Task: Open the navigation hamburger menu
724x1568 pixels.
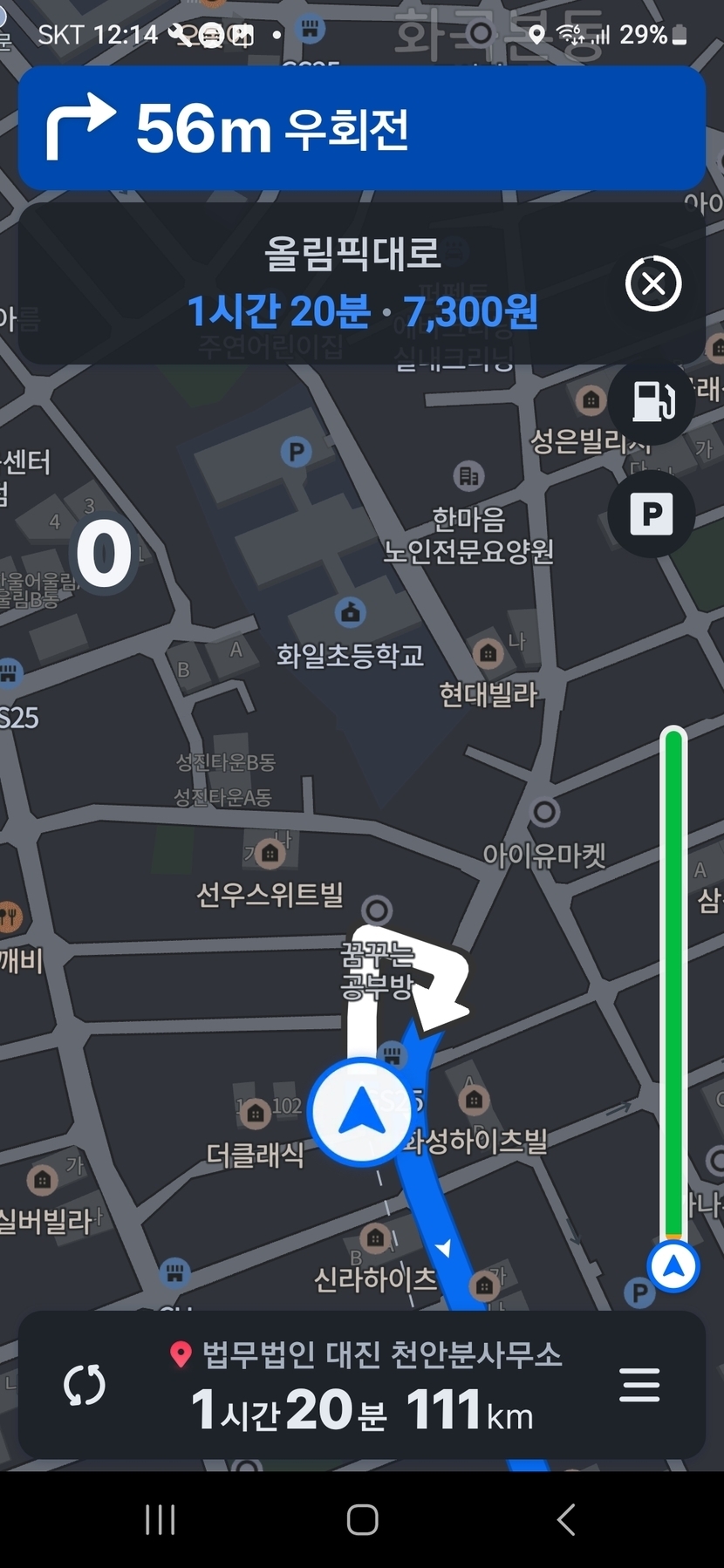Action: [x=639, y=1385]
